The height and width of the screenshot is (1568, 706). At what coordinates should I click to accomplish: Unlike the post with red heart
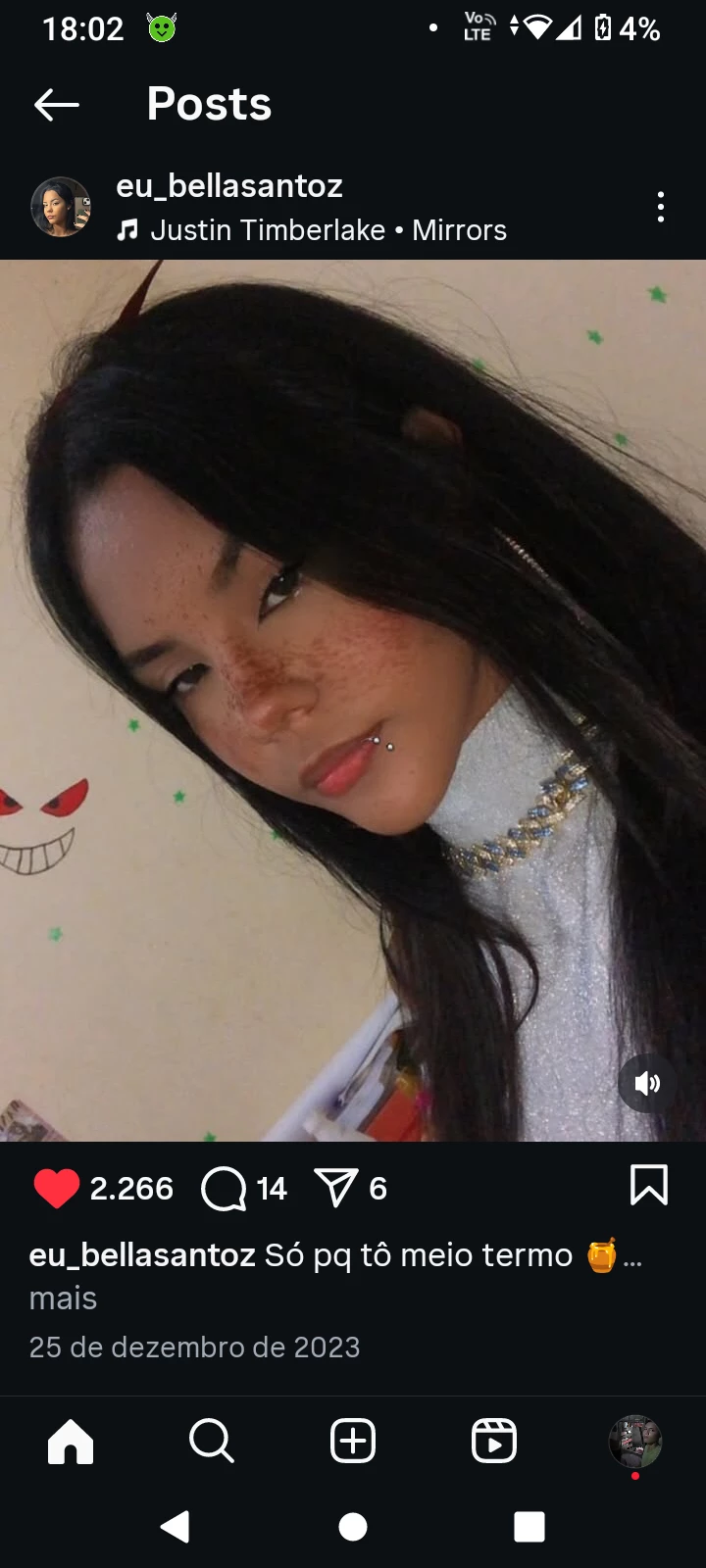pyautogui.click(x=56, y=1188)
